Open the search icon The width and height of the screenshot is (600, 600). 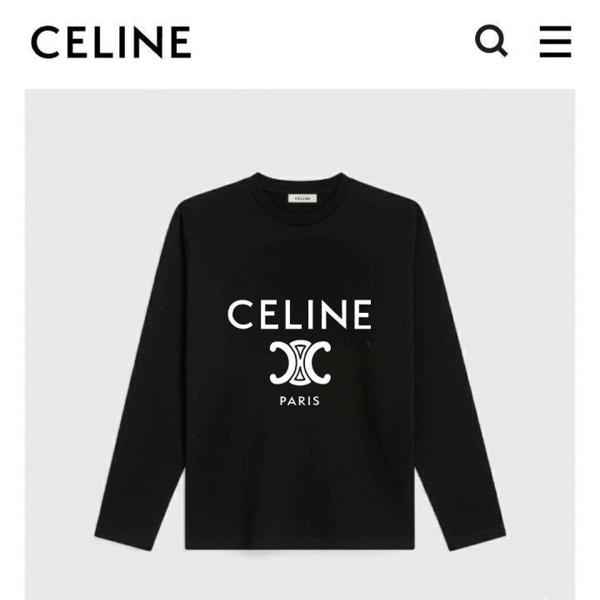tap(491, 42)
